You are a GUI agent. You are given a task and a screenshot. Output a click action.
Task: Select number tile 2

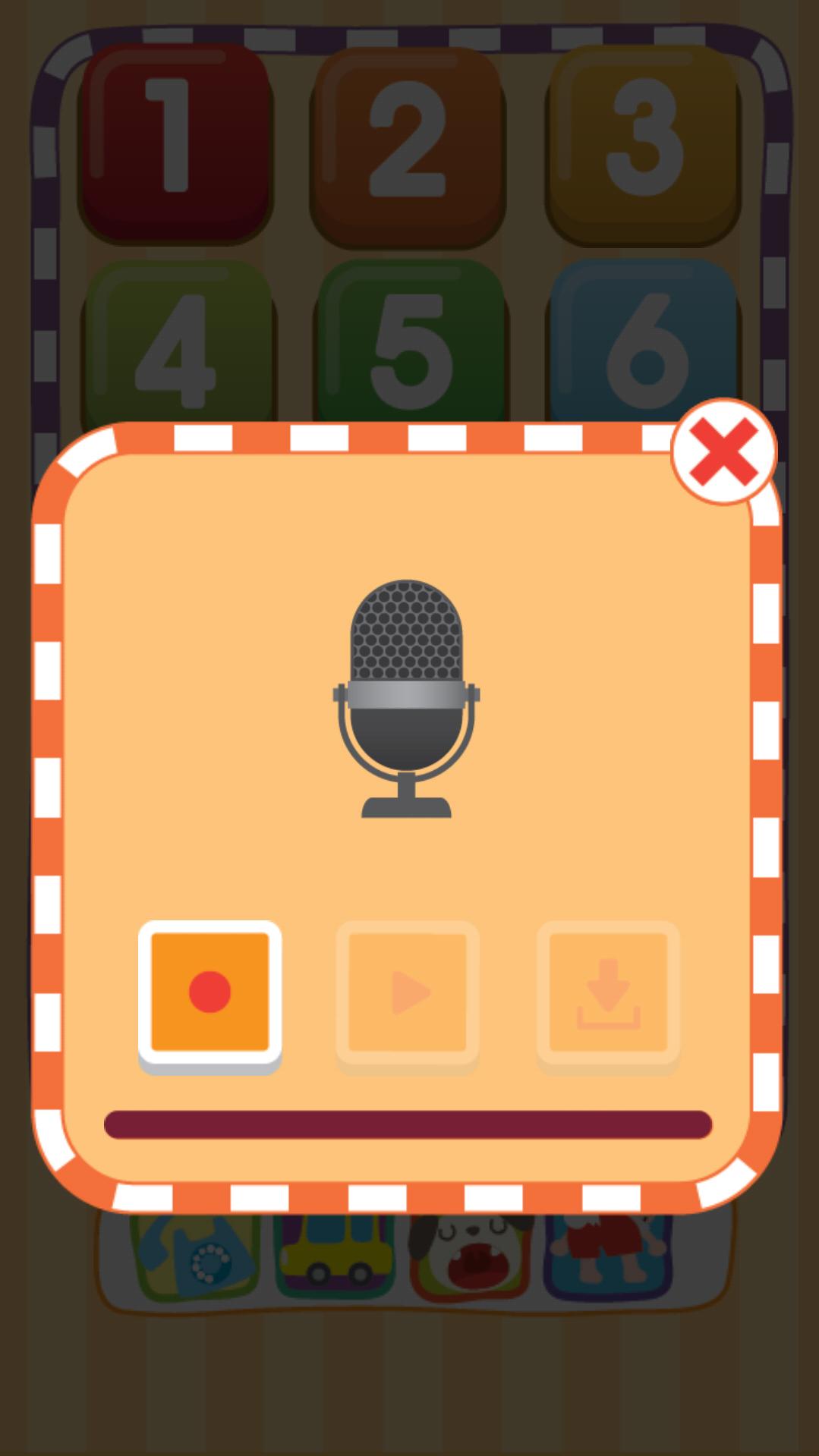click(408, 141)
